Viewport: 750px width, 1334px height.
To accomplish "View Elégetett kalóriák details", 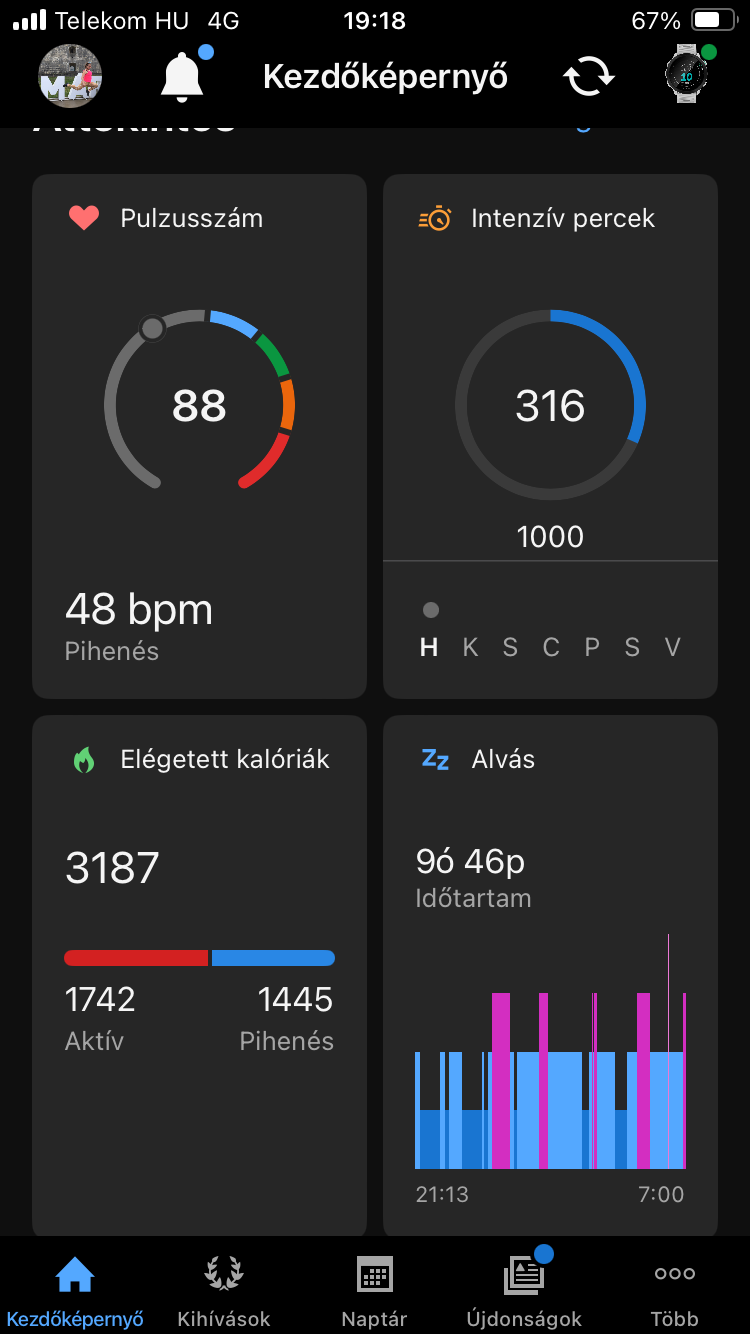I will tap(199, 975).
